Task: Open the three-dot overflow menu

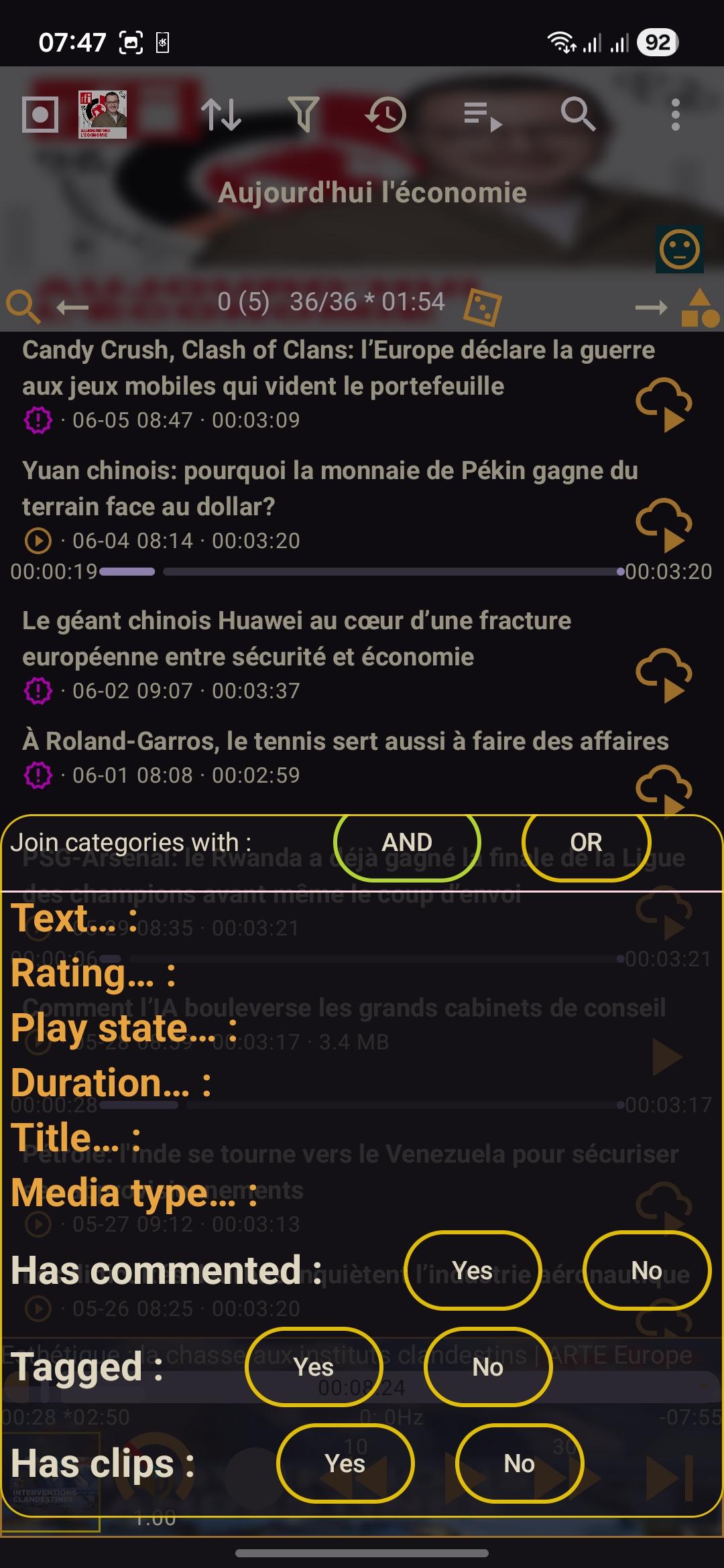Action: [x=675, y=115]
